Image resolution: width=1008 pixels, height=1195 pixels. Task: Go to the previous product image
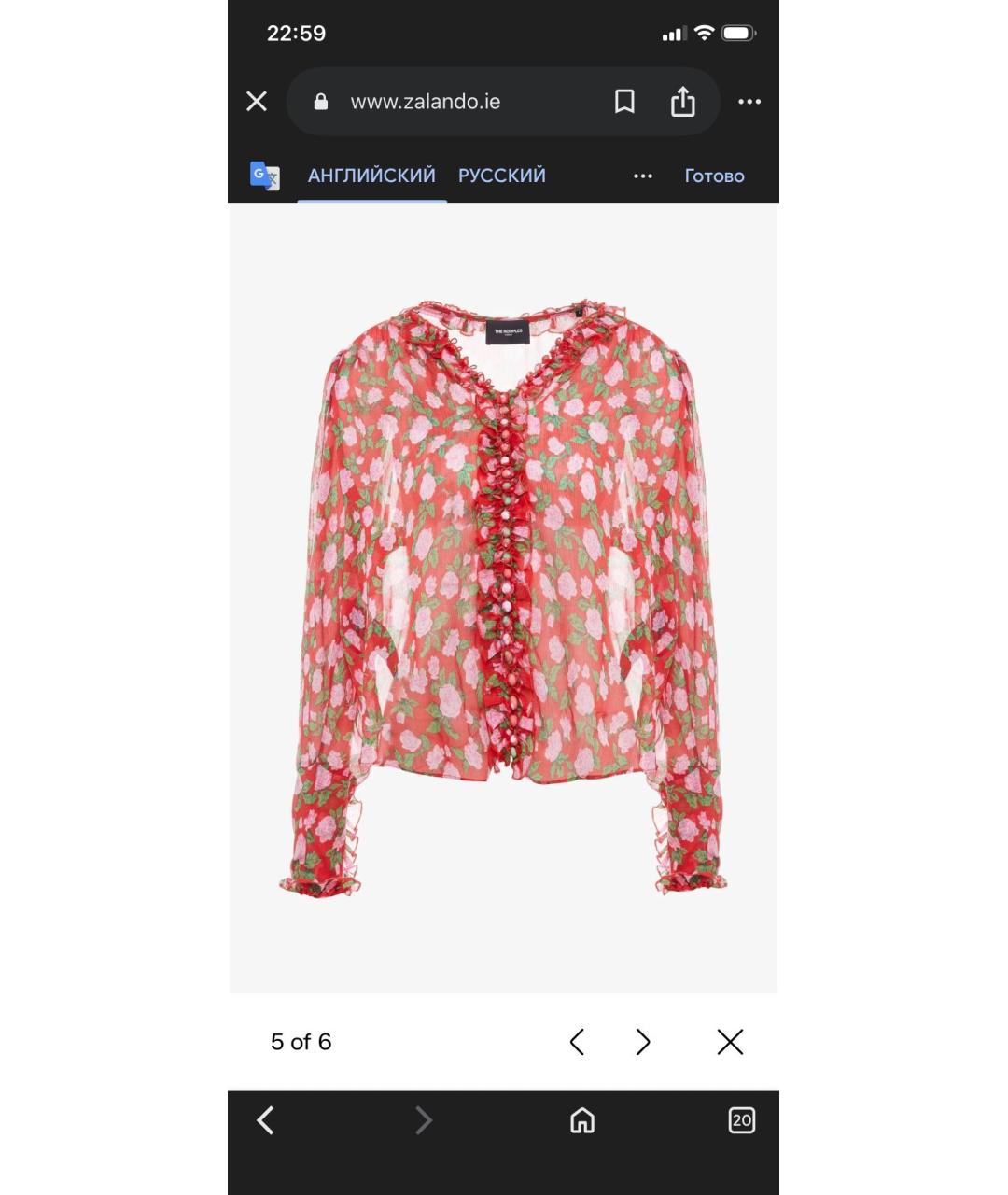(577, 1042)
